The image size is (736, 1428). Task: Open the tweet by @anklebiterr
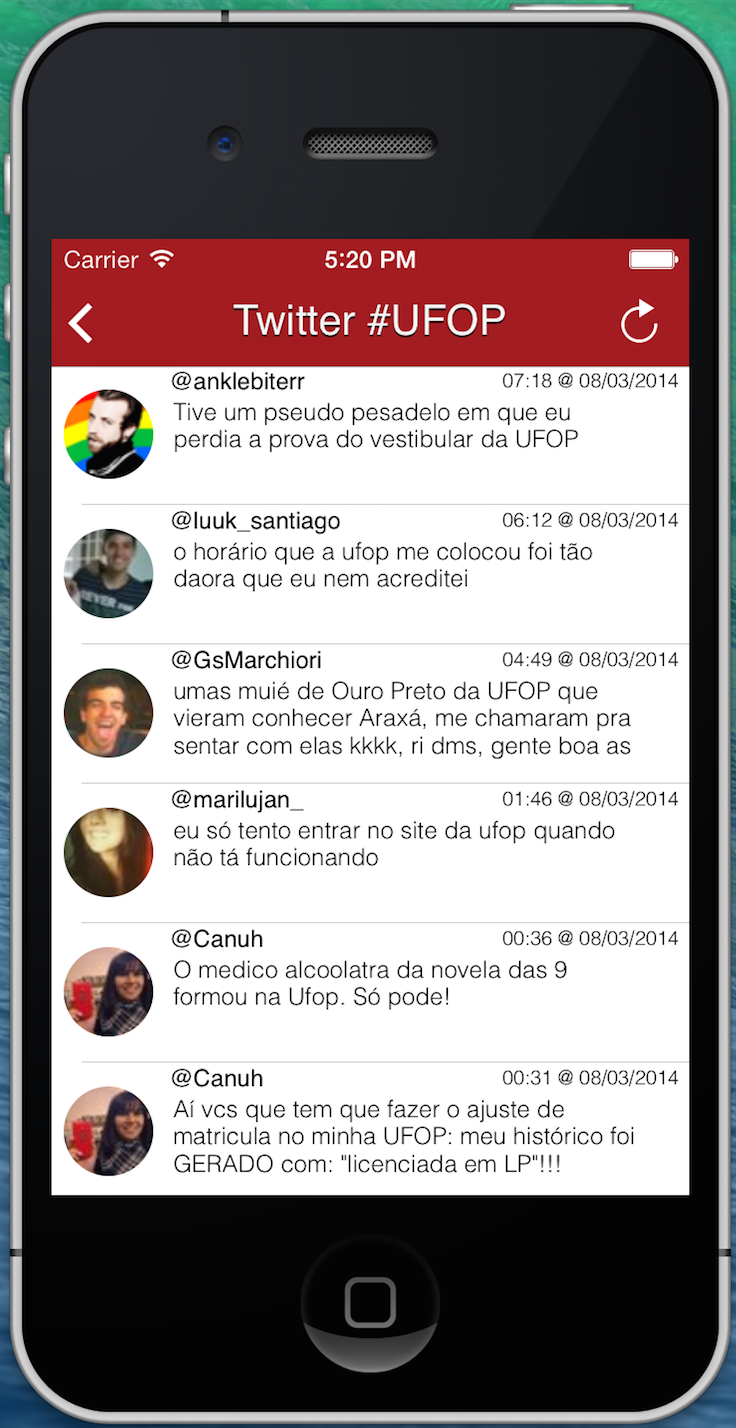click(370, 435)
